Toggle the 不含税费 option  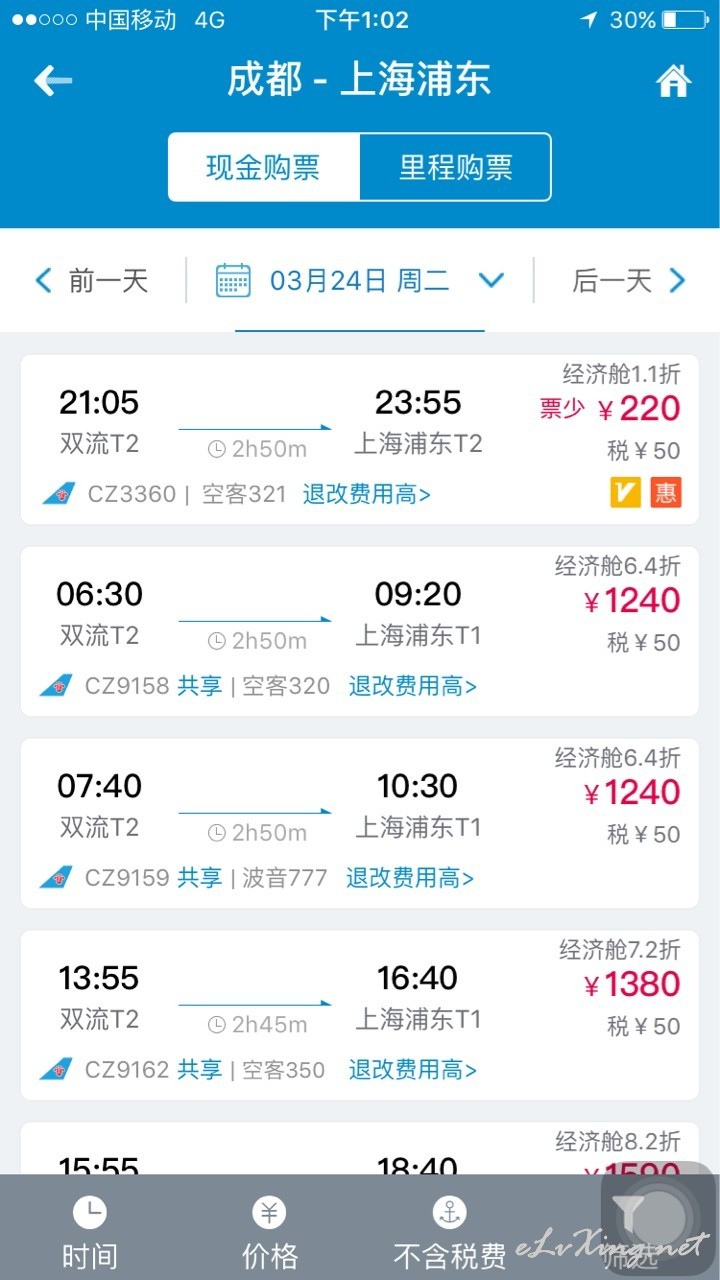point(450,1232)
